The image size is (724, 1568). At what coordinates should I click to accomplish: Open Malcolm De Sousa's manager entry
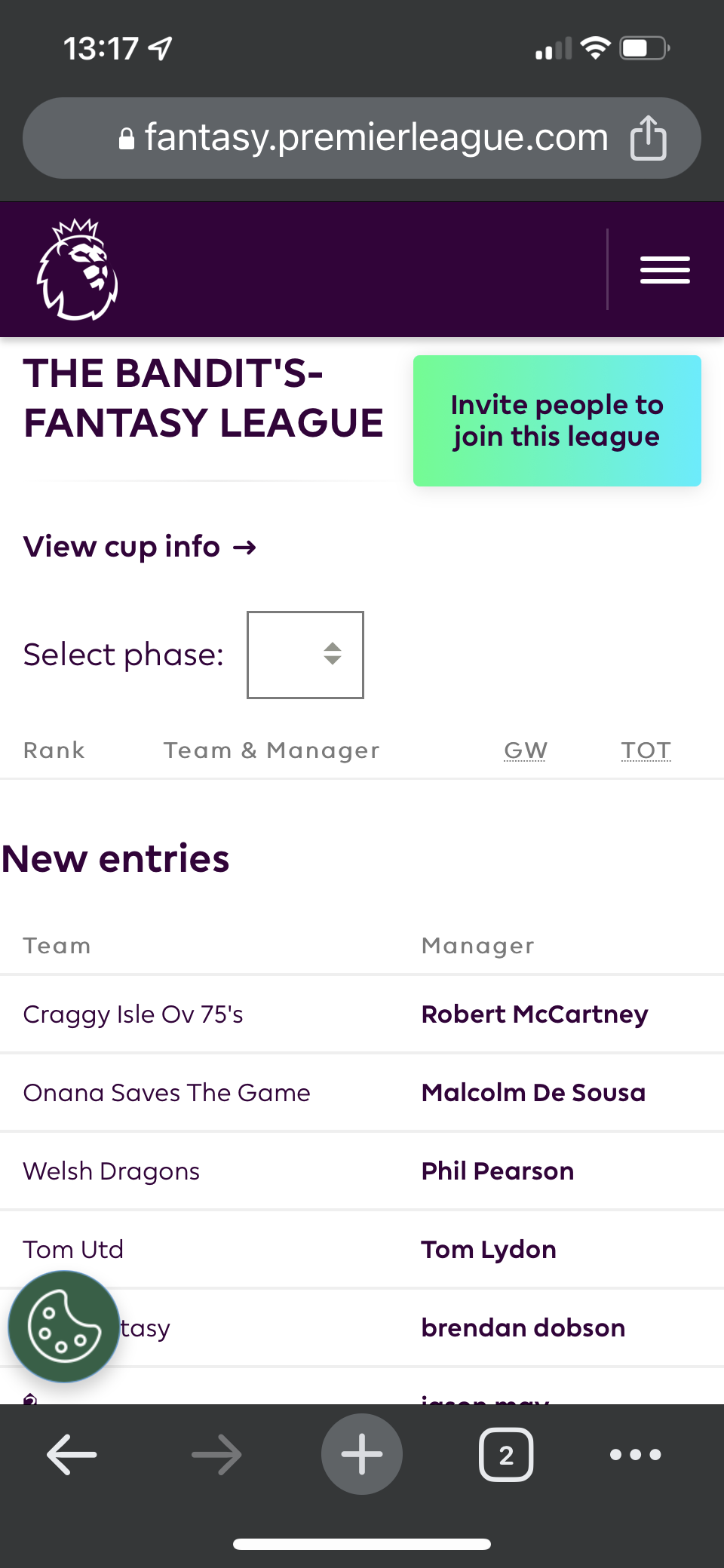pos(533,1093)
